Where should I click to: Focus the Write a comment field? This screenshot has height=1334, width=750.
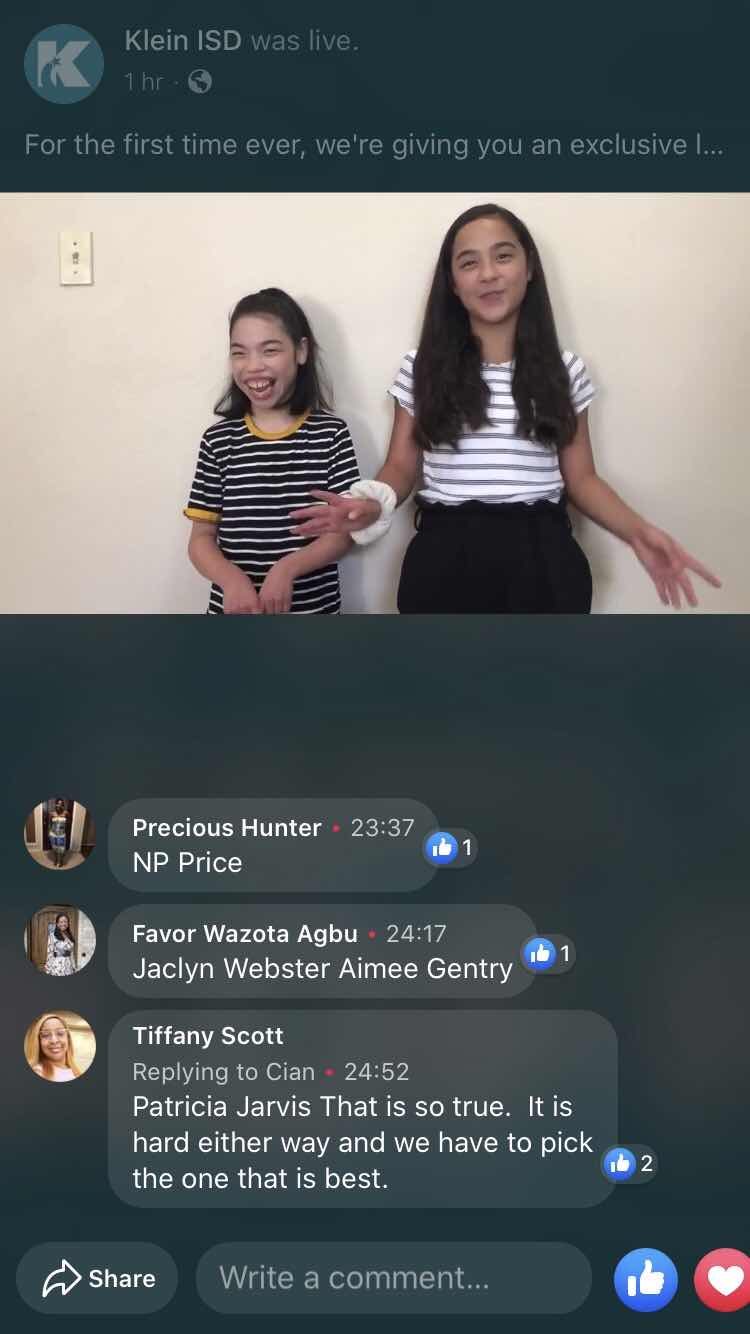[393, 1278]
